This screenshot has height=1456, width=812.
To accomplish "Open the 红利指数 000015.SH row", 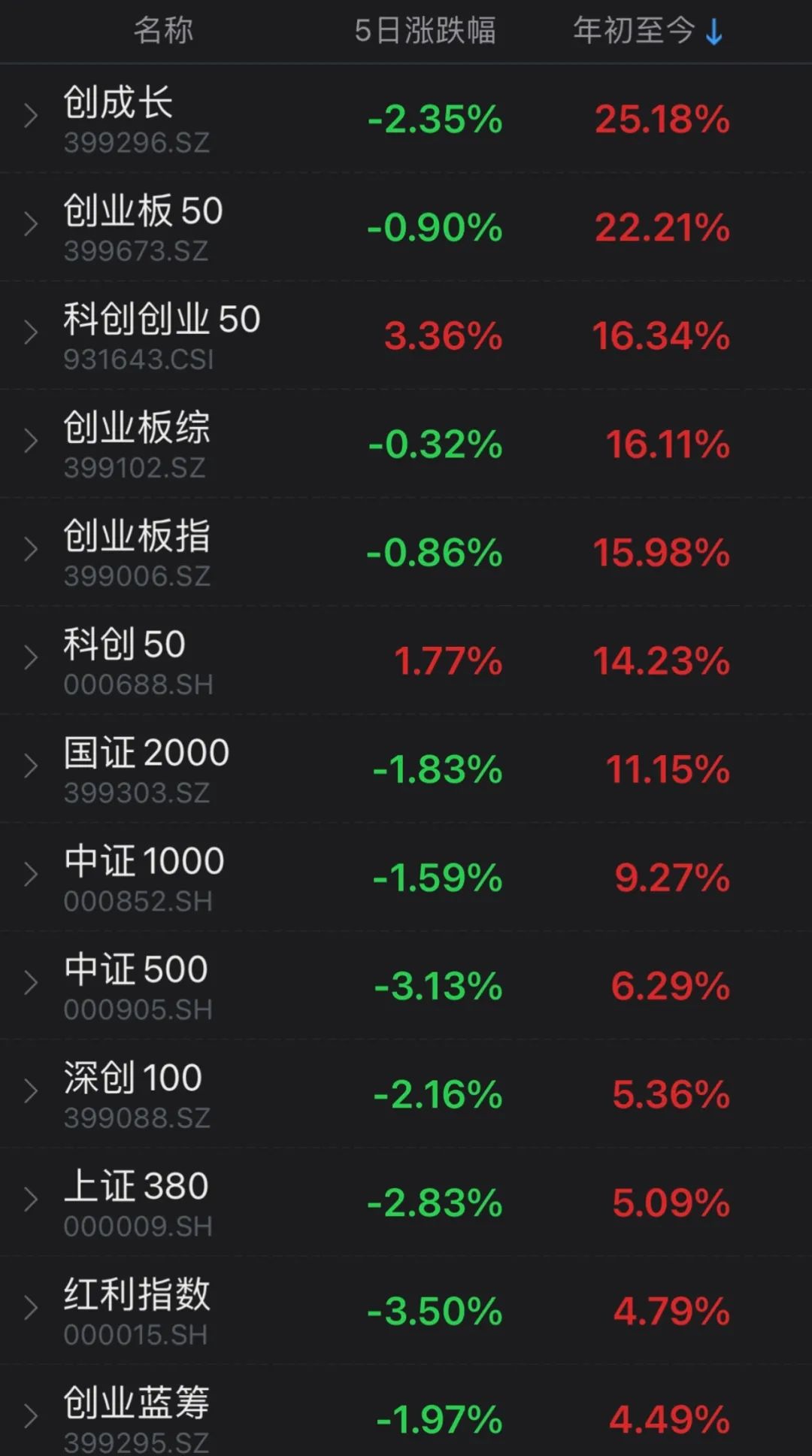I will pos(406,1310).
